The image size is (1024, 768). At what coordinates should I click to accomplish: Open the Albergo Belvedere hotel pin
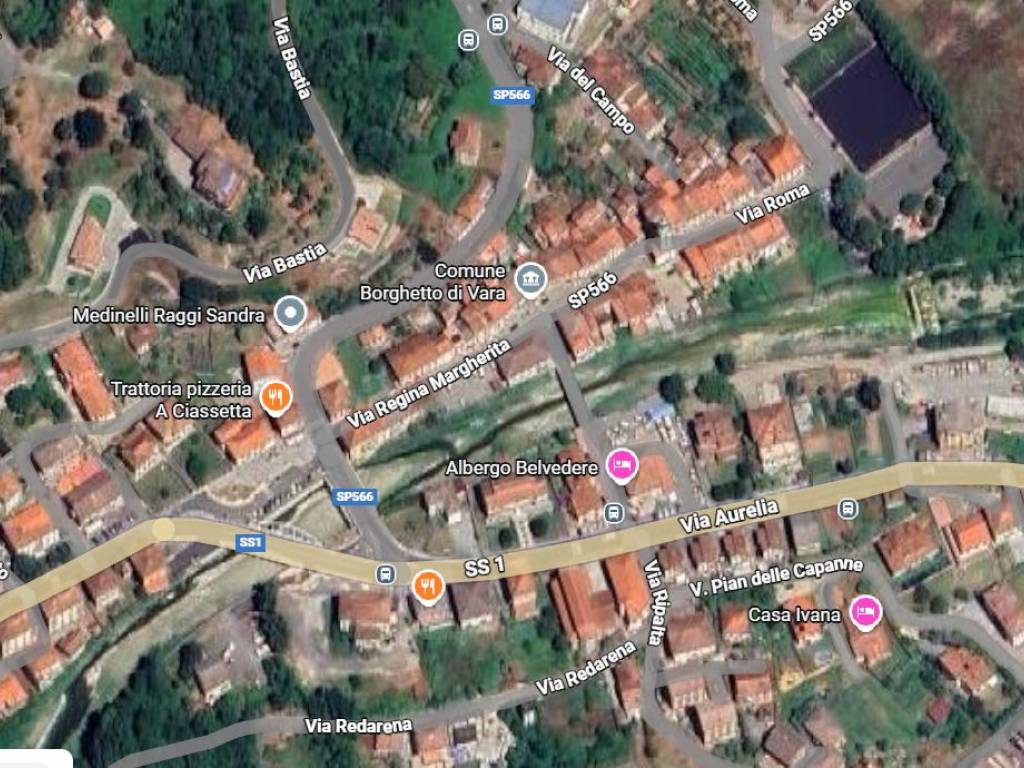[x=622, y=465]
